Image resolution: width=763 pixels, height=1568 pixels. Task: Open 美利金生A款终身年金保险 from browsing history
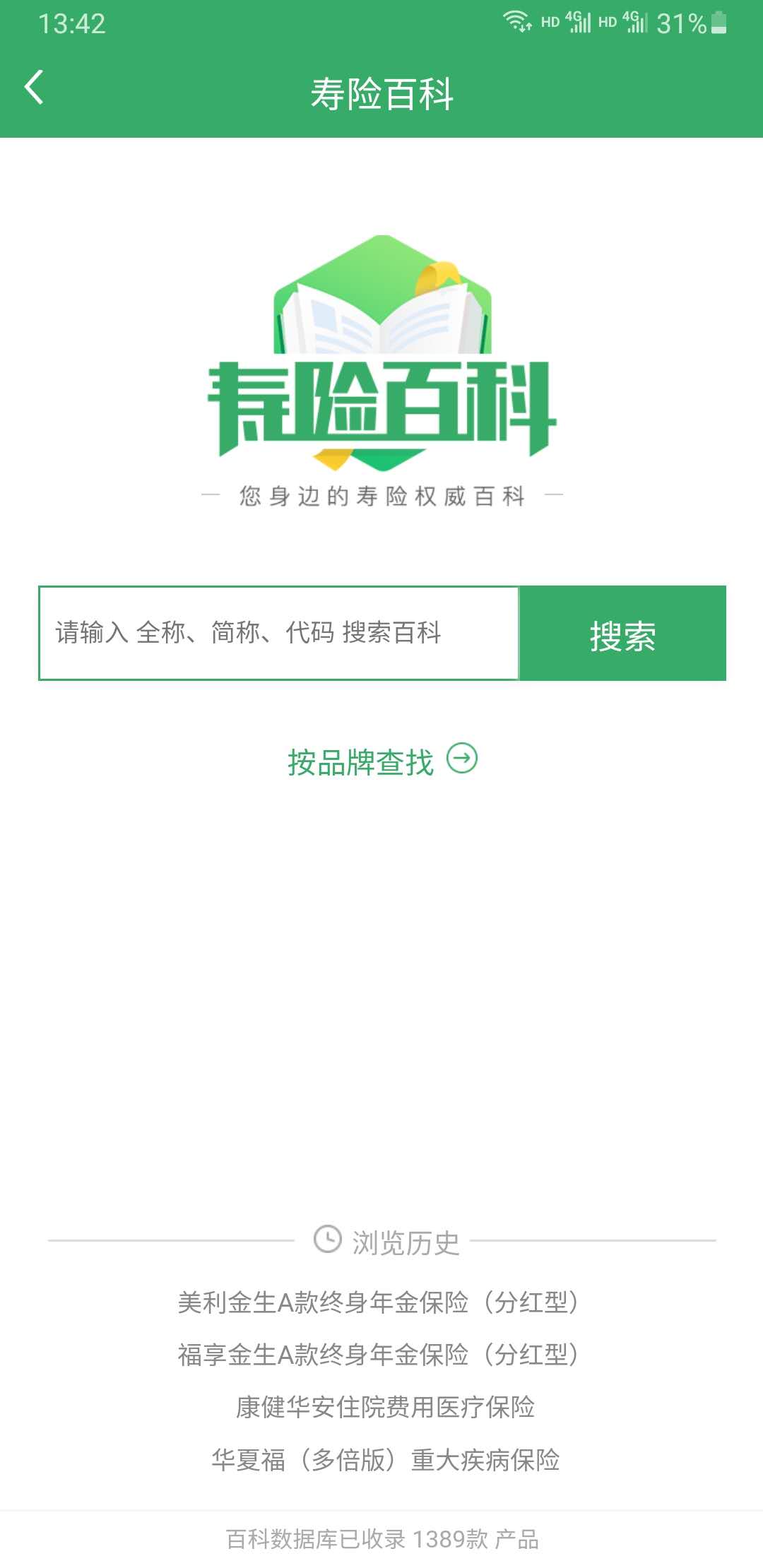pyautogui.click(x=381, y=1302)
